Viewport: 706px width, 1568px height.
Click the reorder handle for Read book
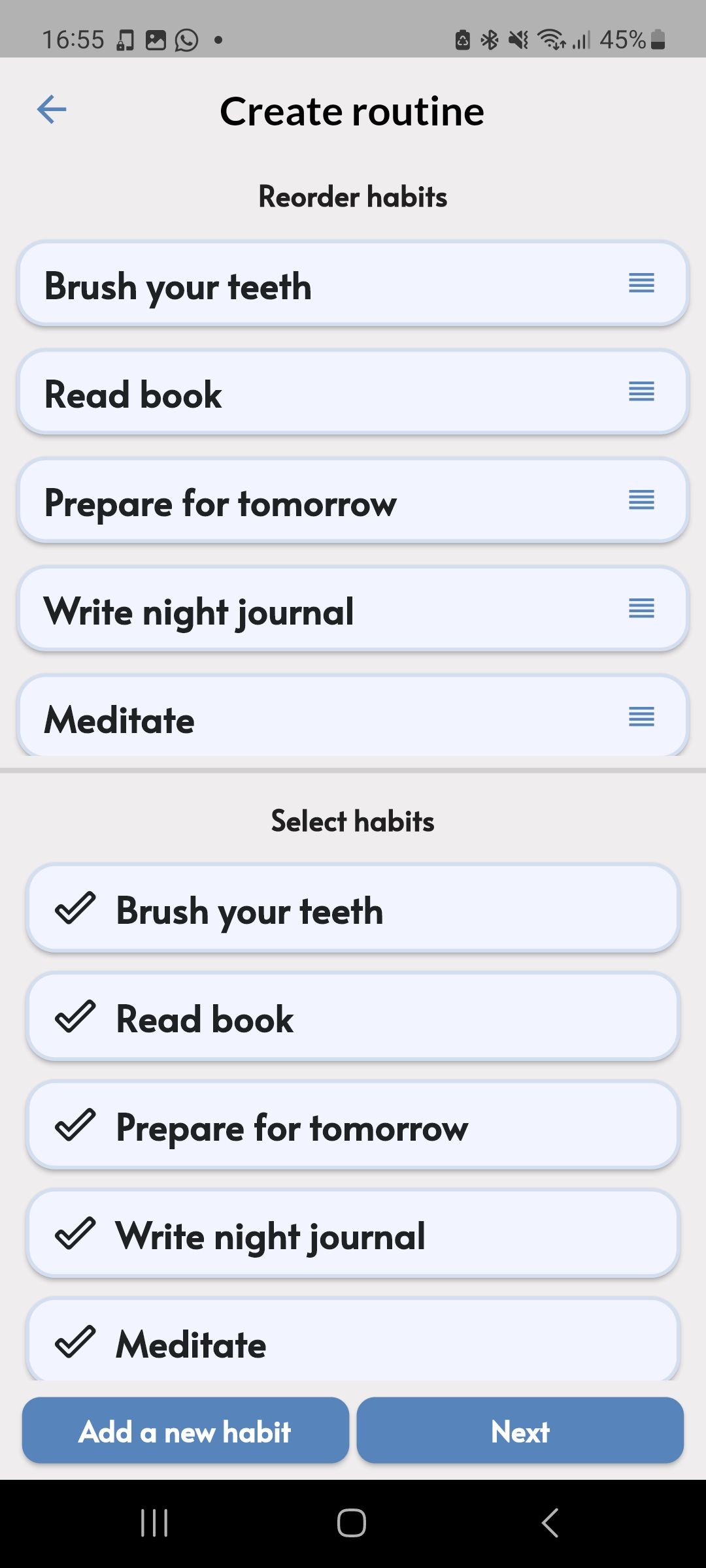coord(641,392)
